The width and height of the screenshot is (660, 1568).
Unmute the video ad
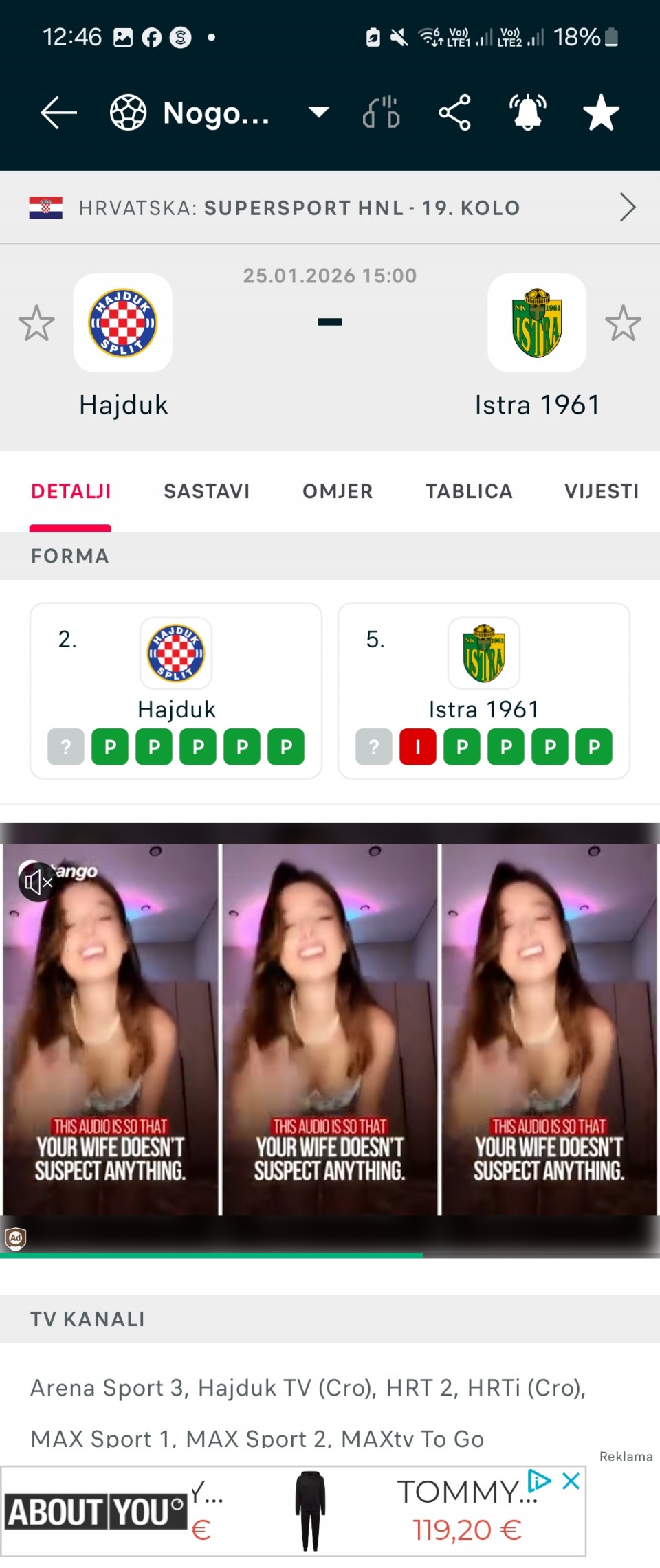(x=38, y=882)
